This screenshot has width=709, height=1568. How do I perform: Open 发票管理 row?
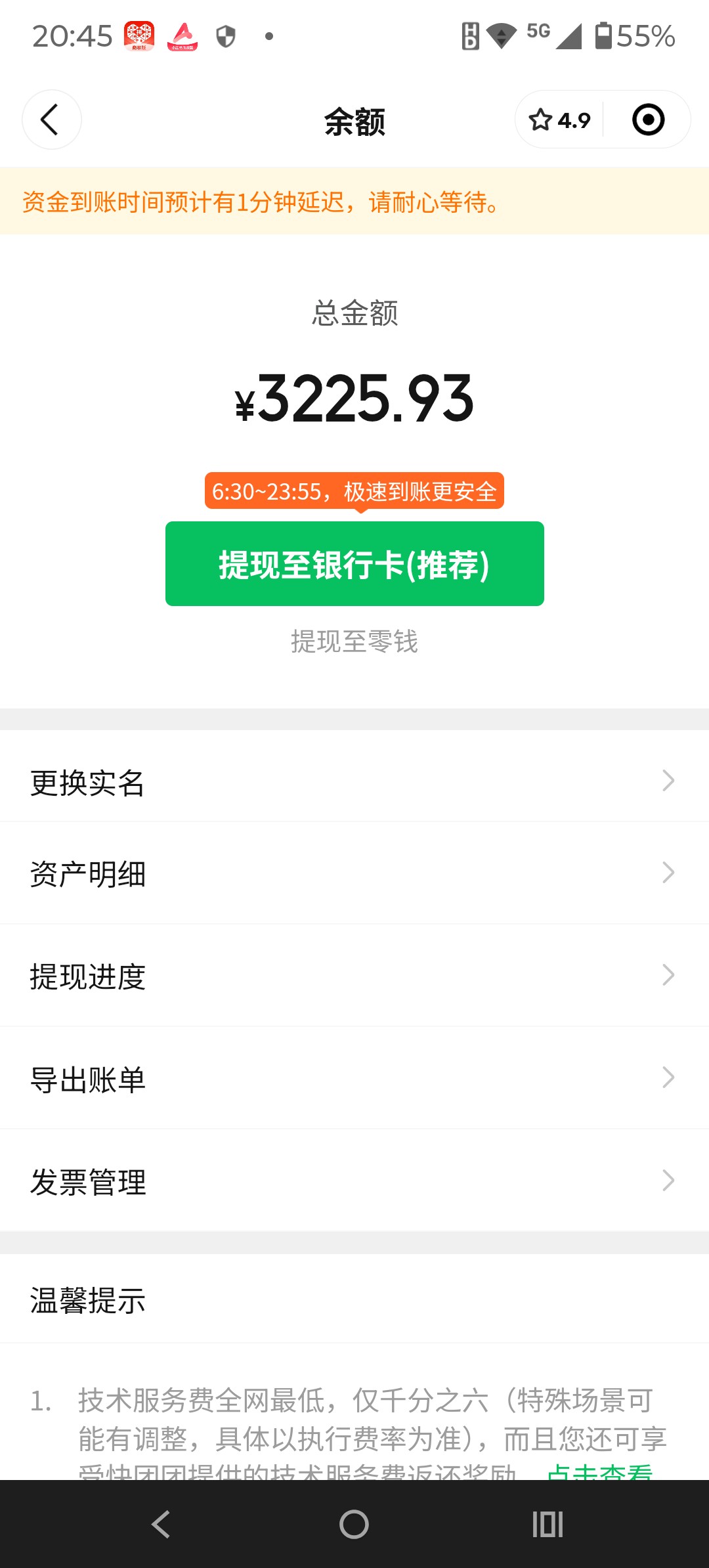coord(354,1181)
